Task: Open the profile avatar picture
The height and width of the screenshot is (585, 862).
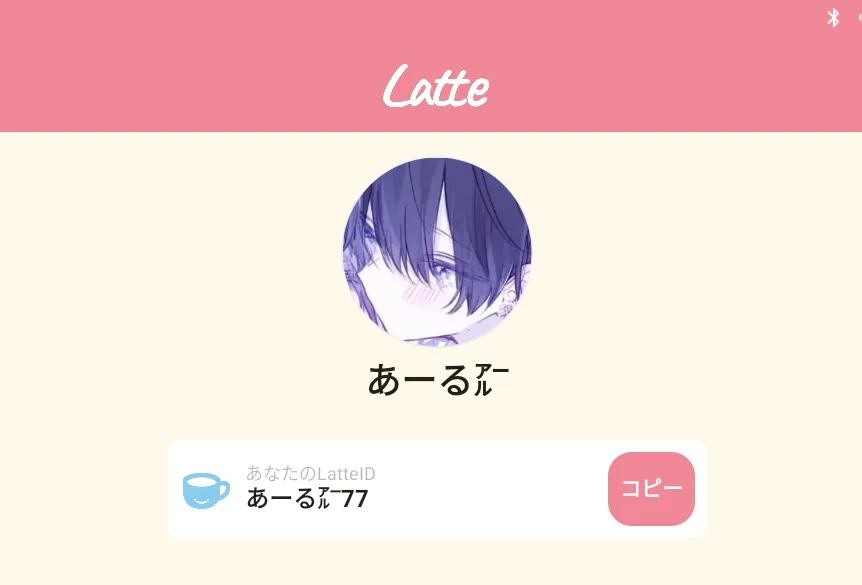Action: 437,252
